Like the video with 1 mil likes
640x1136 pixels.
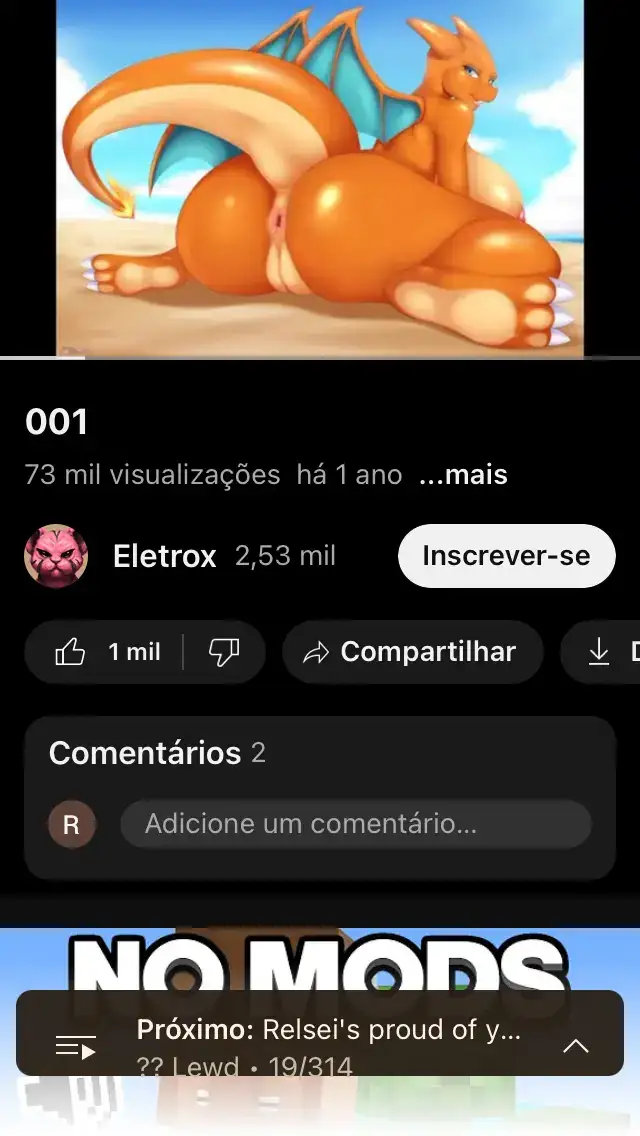pyautogui.click(x=106, y=652)
